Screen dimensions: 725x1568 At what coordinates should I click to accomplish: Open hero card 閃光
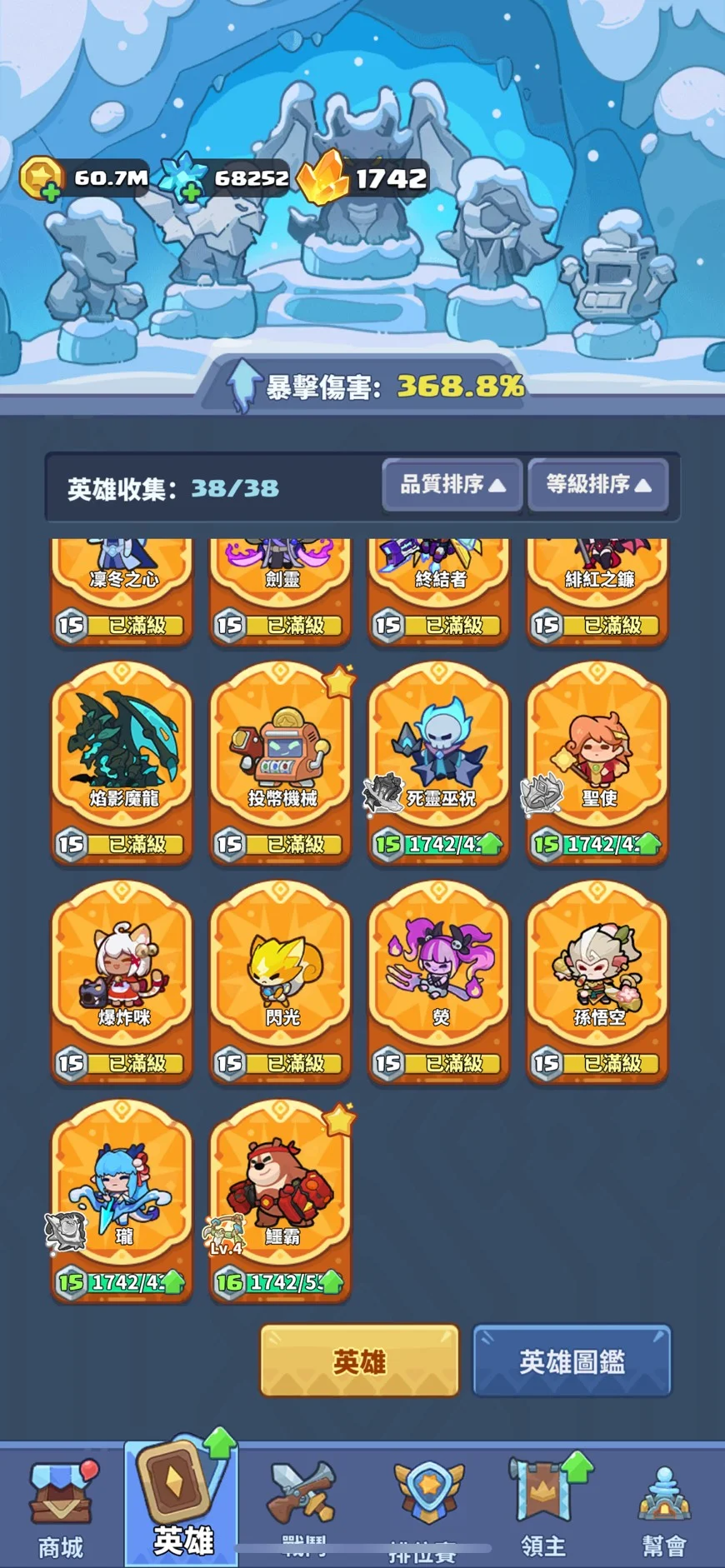pyautogui.click(x=280, y=982)
